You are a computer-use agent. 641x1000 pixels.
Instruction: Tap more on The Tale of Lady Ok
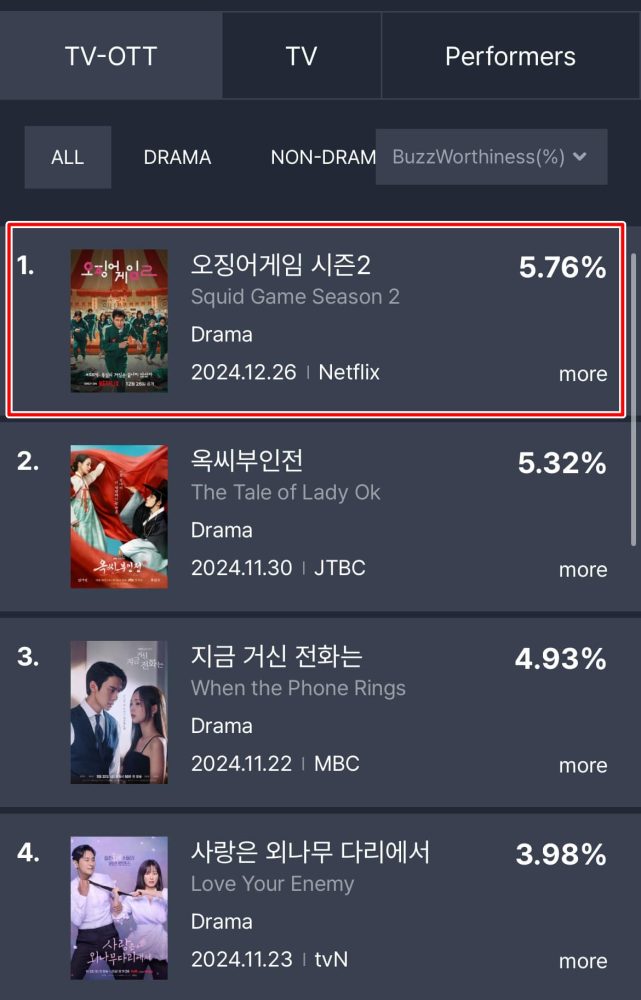point(582,570)
